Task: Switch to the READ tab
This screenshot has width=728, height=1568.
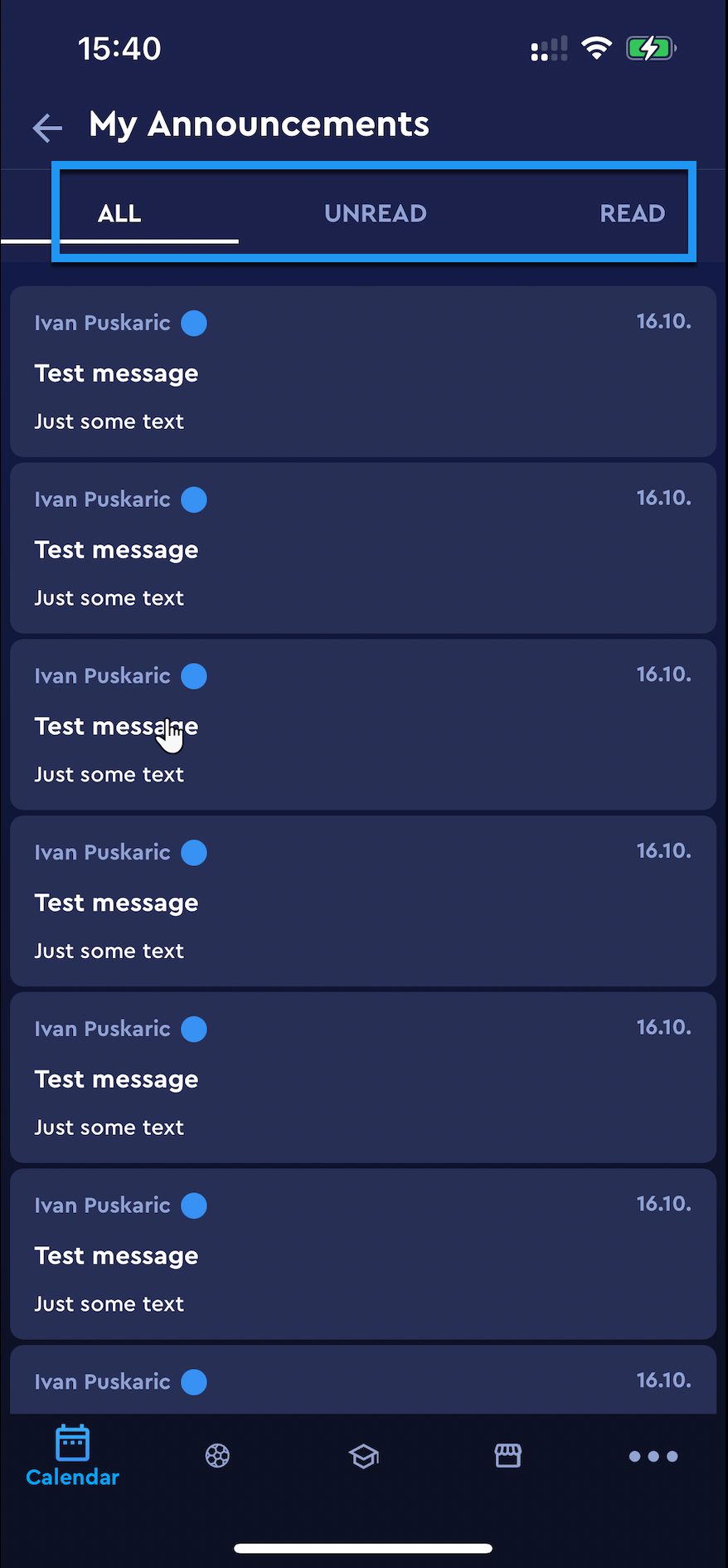Action: tap(632, 214)
